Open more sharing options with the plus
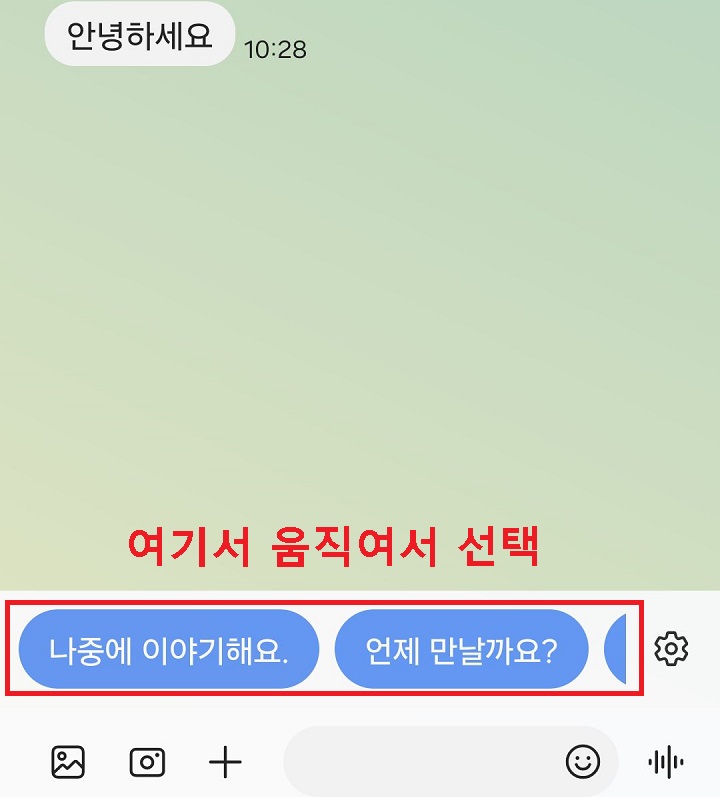Image resolution: width=720 pixels, height=799 pixels. (224, 761)
